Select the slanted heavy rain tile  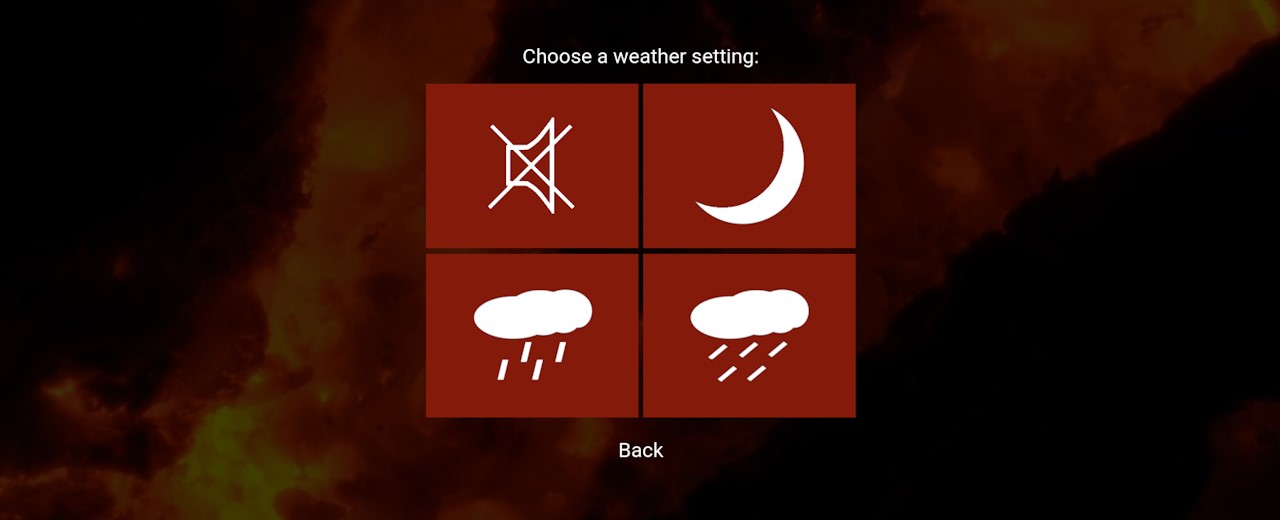748,335
